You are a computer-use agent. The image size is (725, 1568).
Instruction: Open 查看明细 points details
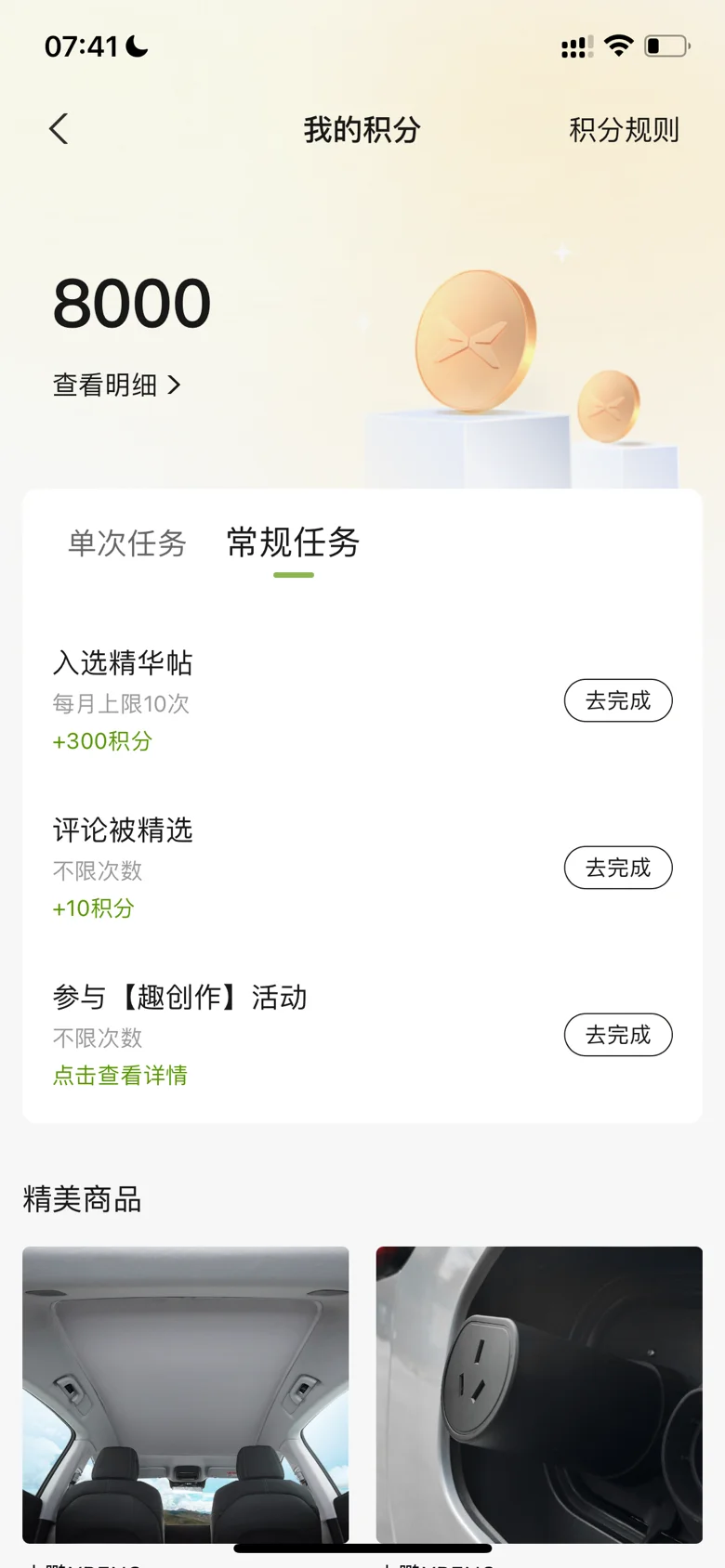pos(116,385)
